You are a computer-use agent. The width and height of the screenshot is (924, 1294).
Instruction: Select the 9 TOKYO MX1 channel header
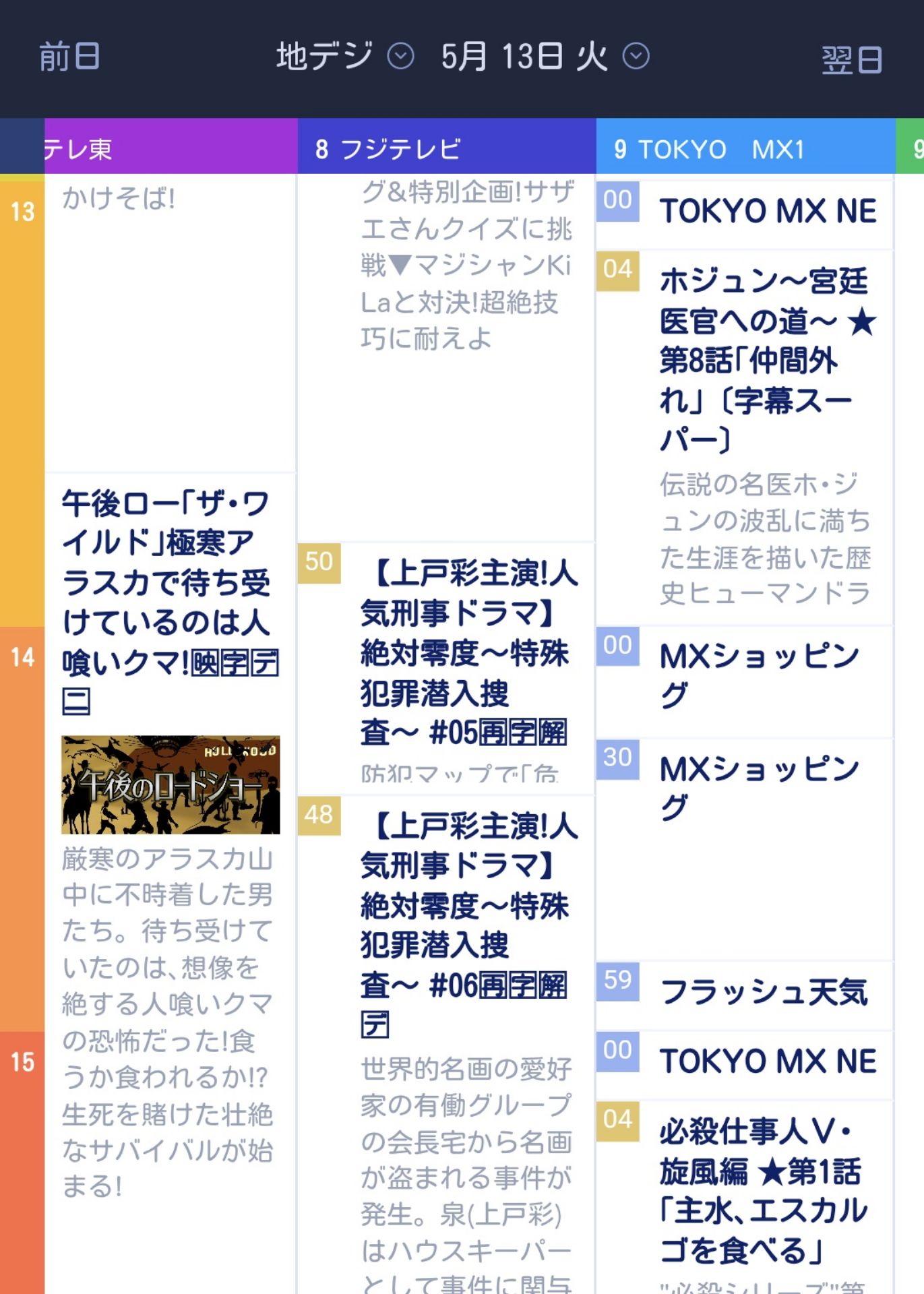745,148
